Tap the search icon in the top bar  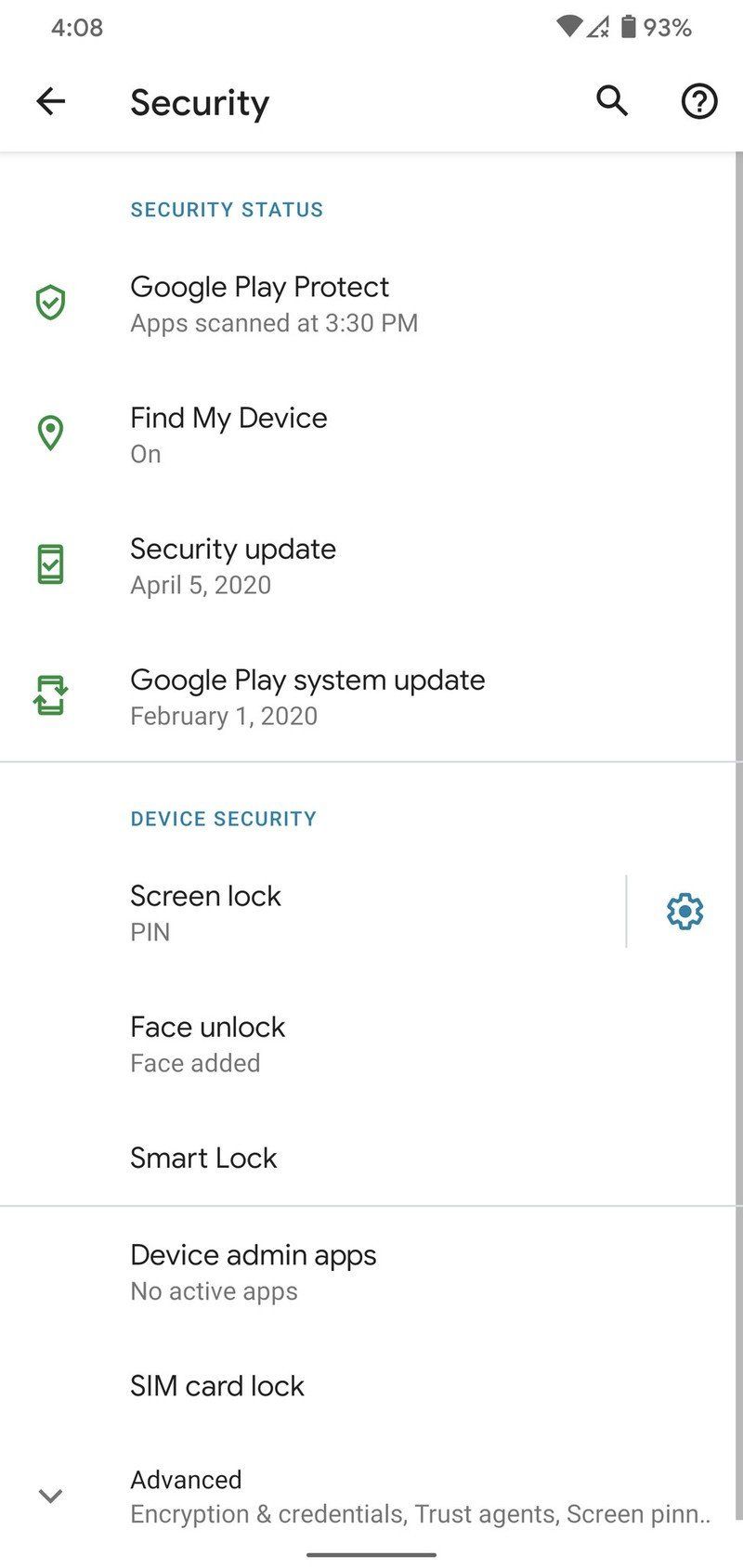pyautogui.click(x=611, y=101)
